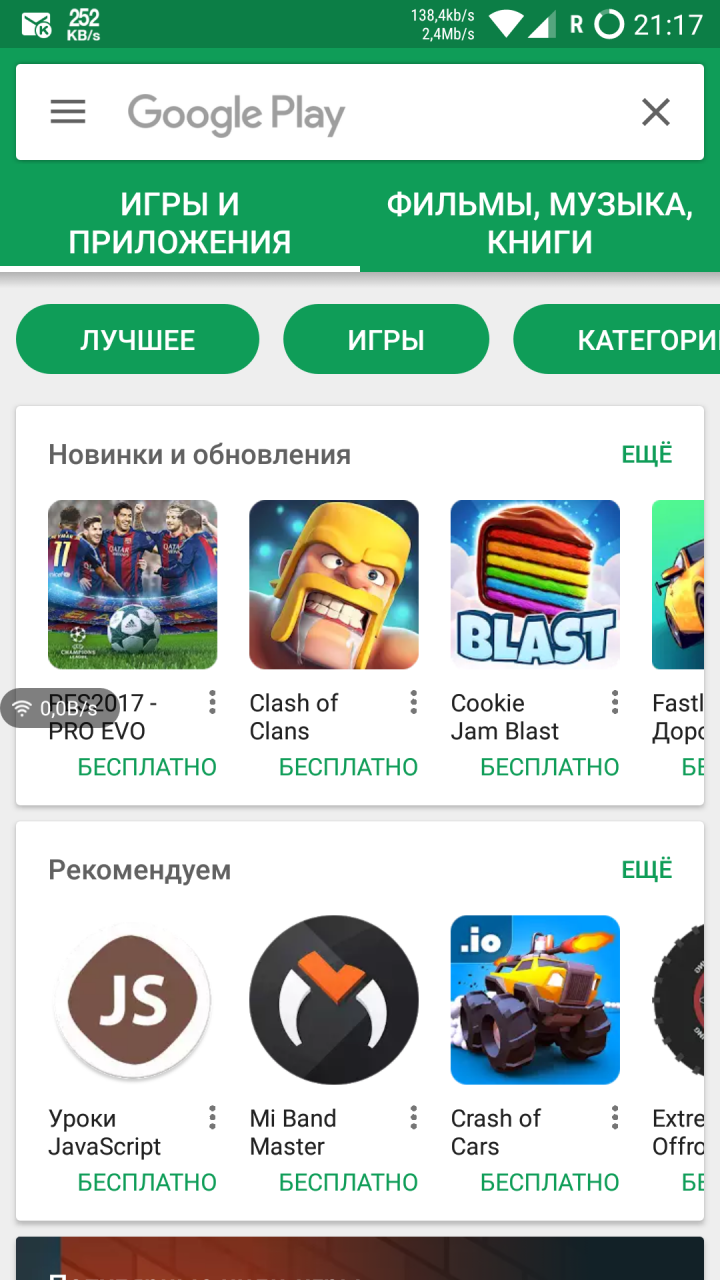
Task: Open the Уроки JavaScript app card
Action: coord(133,1000)
